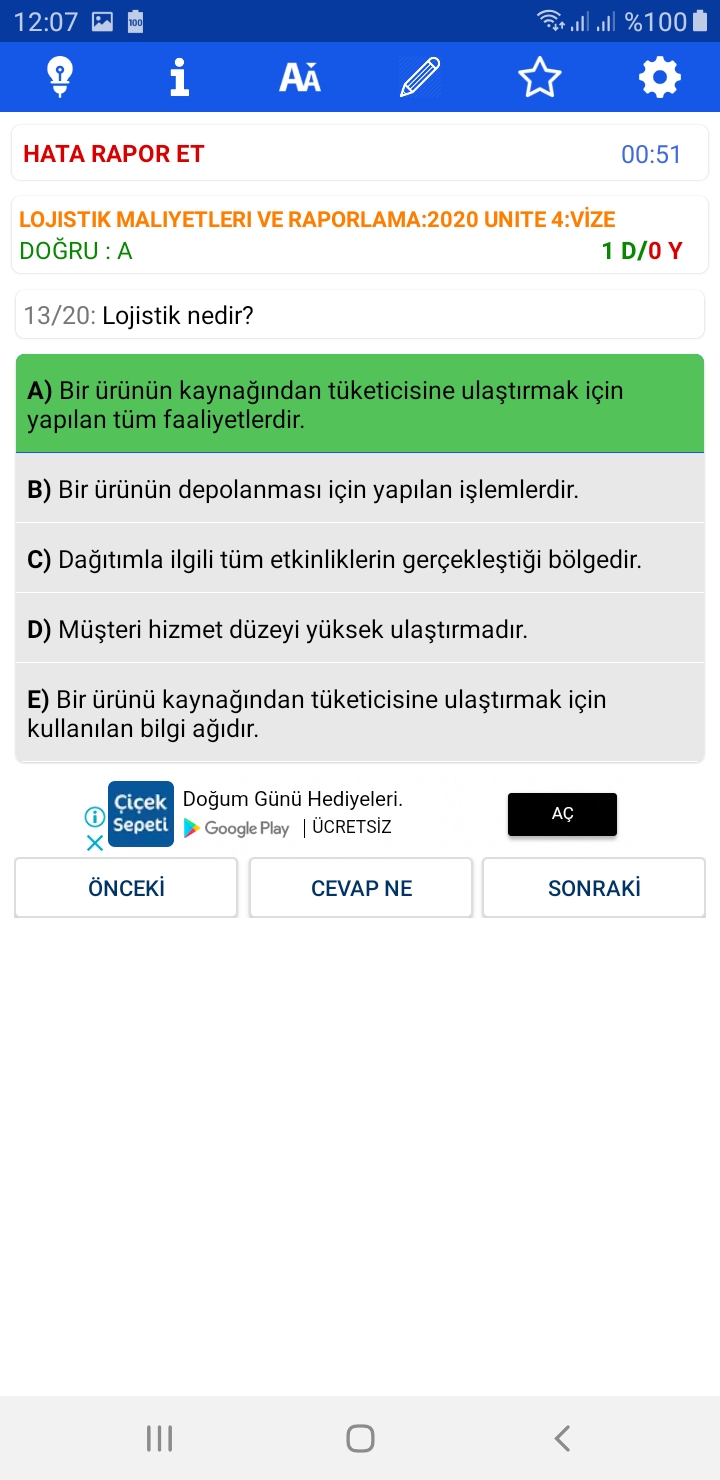Open recent apps from the navigation bar
This screenshot has width=720, height=1480.
(x=159, y=1438)
